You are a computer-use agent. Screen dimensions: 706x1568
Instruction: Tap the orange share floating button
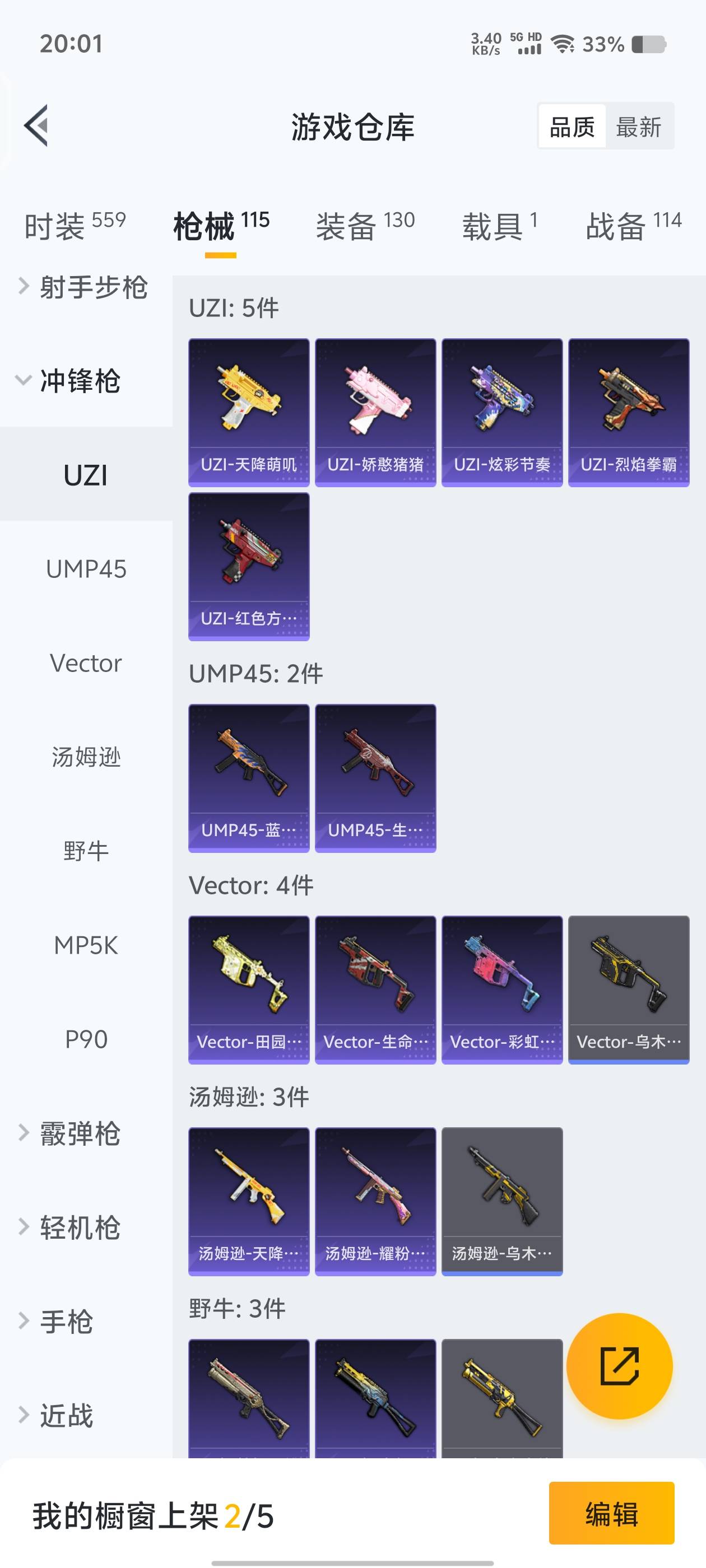[x=619, y=1365]
